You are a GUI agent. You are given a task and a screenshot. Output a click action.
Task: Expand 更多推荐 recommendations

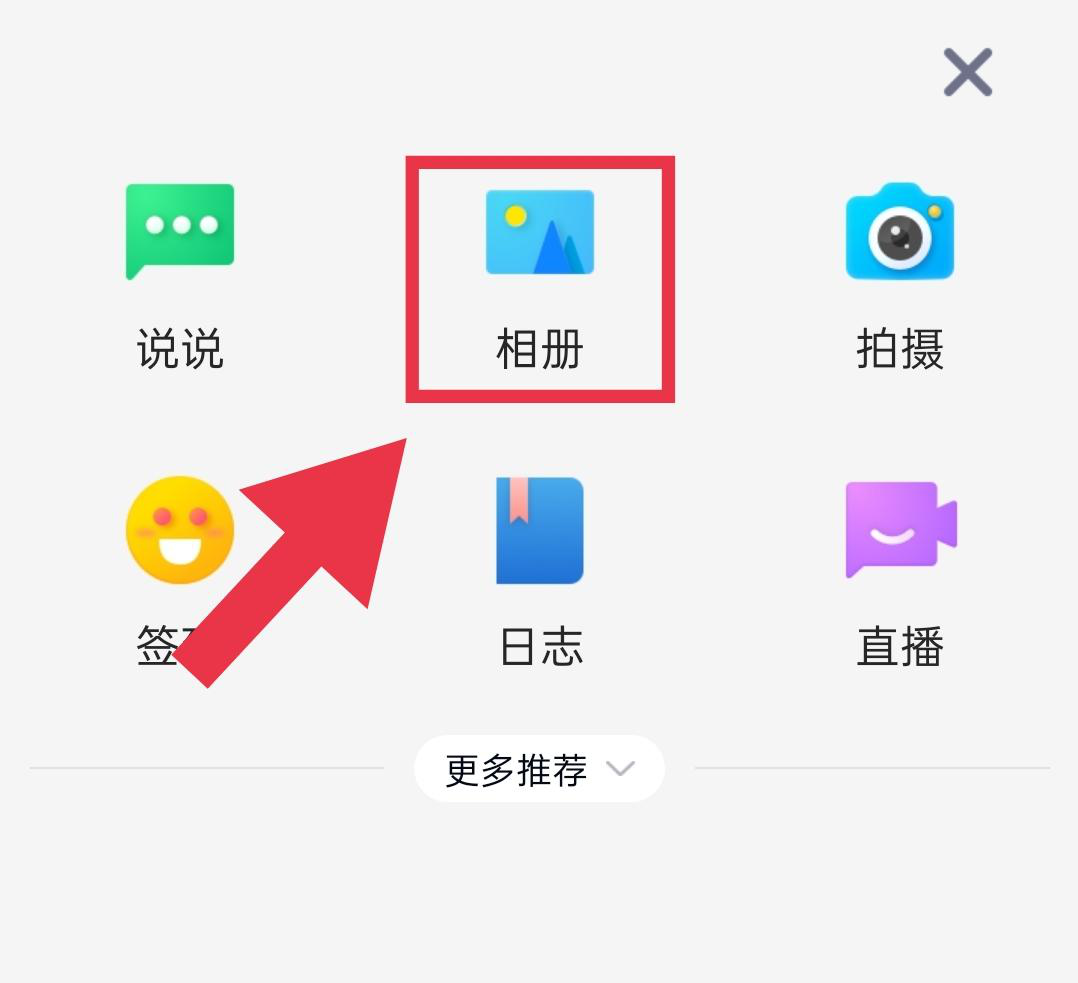[x=539, y=769]
